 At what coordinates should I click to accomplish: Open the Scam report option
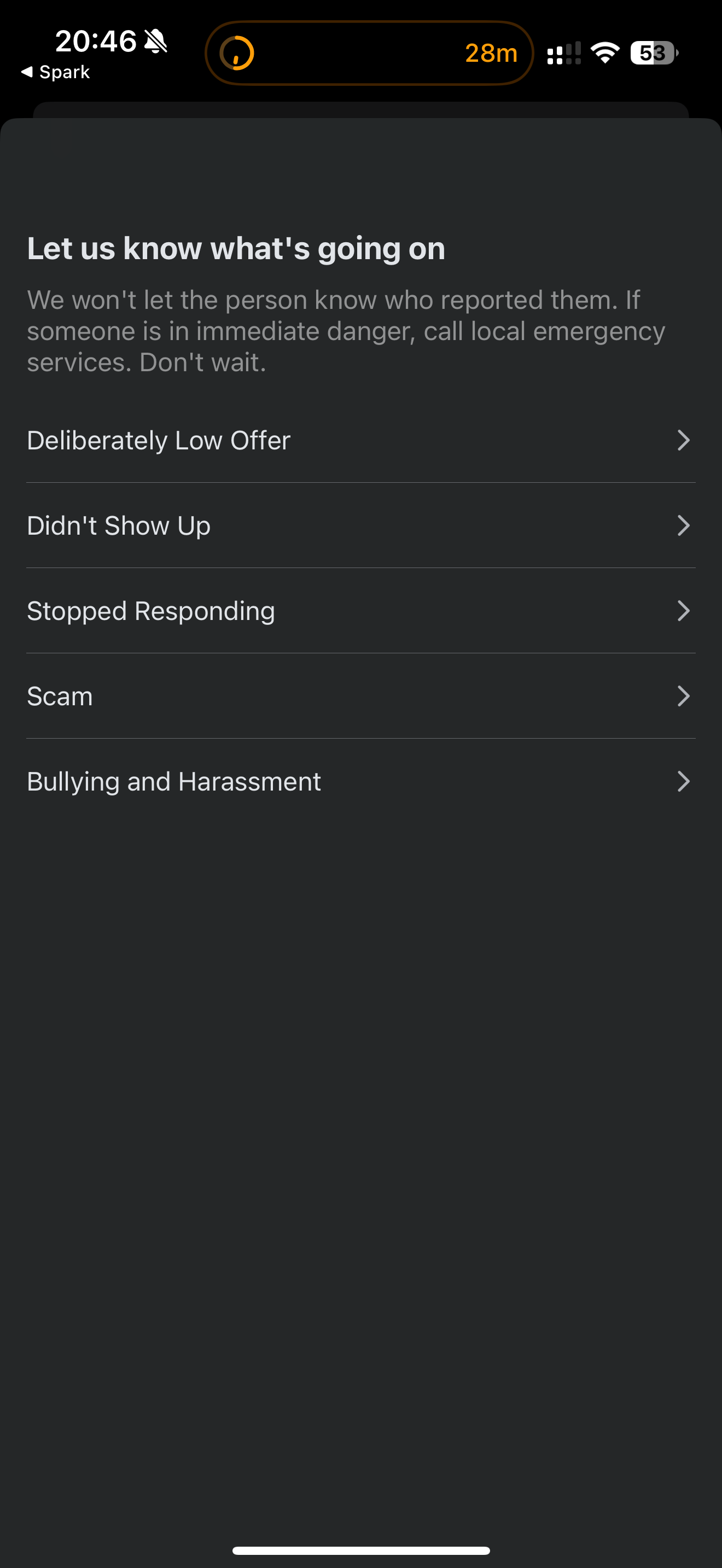(361, 696)
